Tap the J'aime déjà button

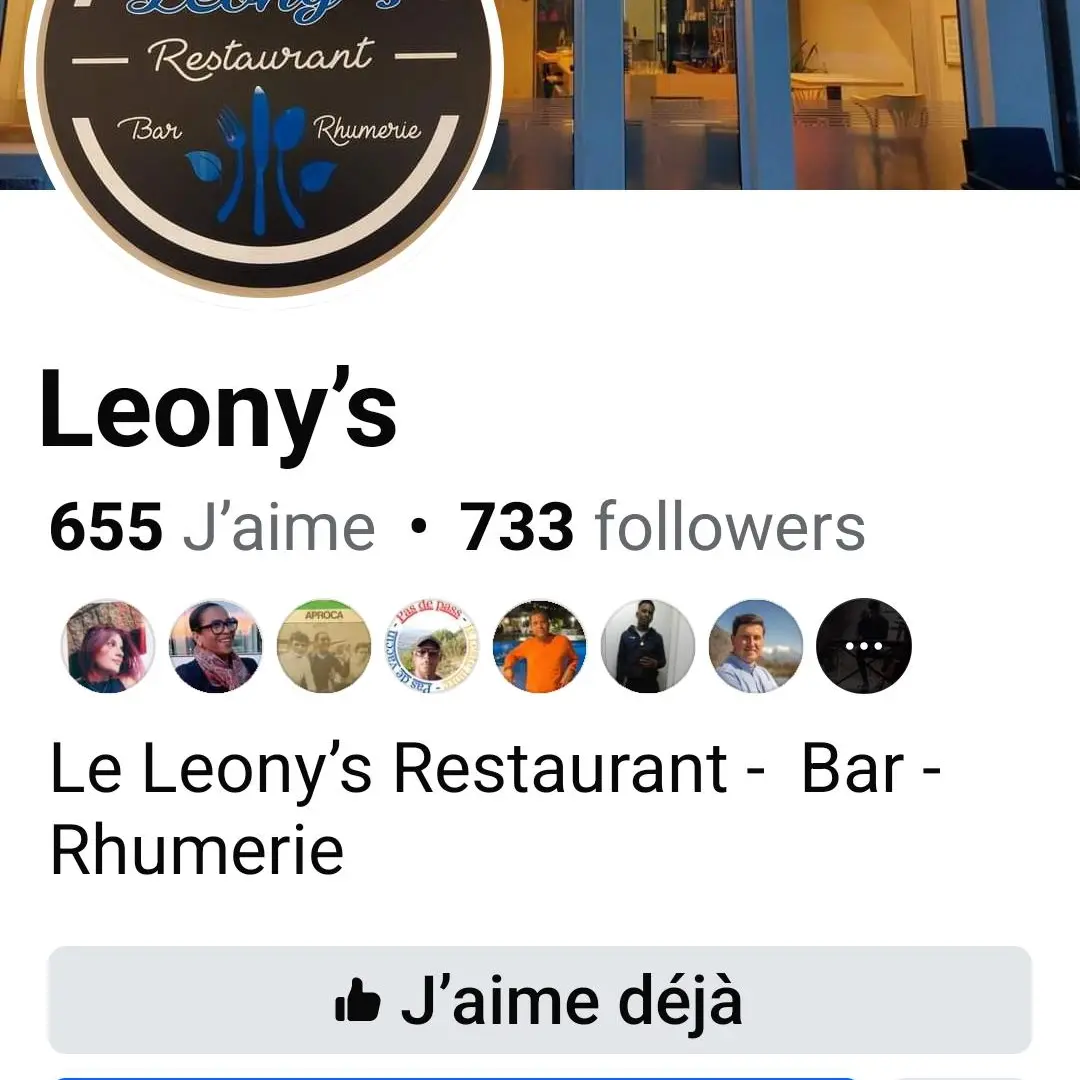pyautogui.click(x=540, y=1000)
